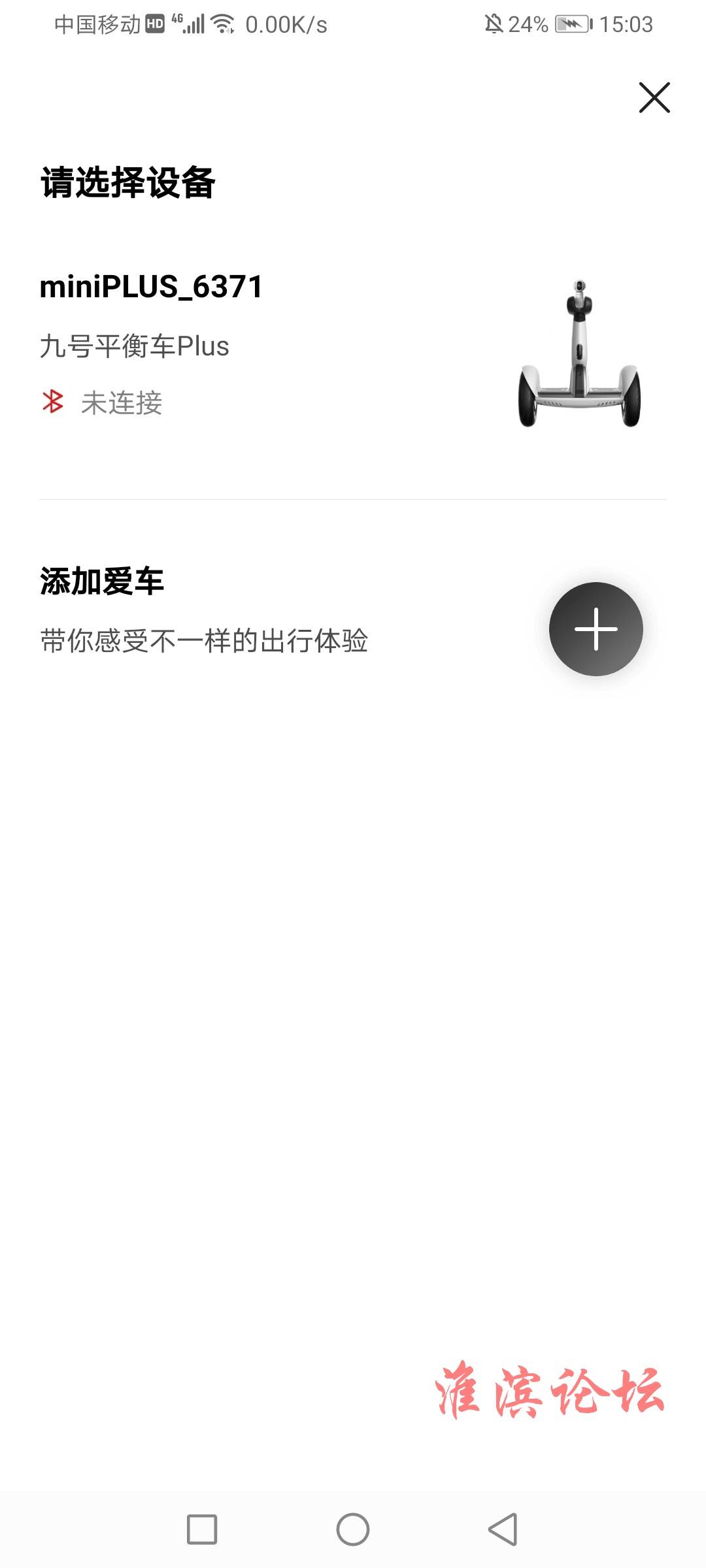Go back using system back button

click(x=503, y=1529)
